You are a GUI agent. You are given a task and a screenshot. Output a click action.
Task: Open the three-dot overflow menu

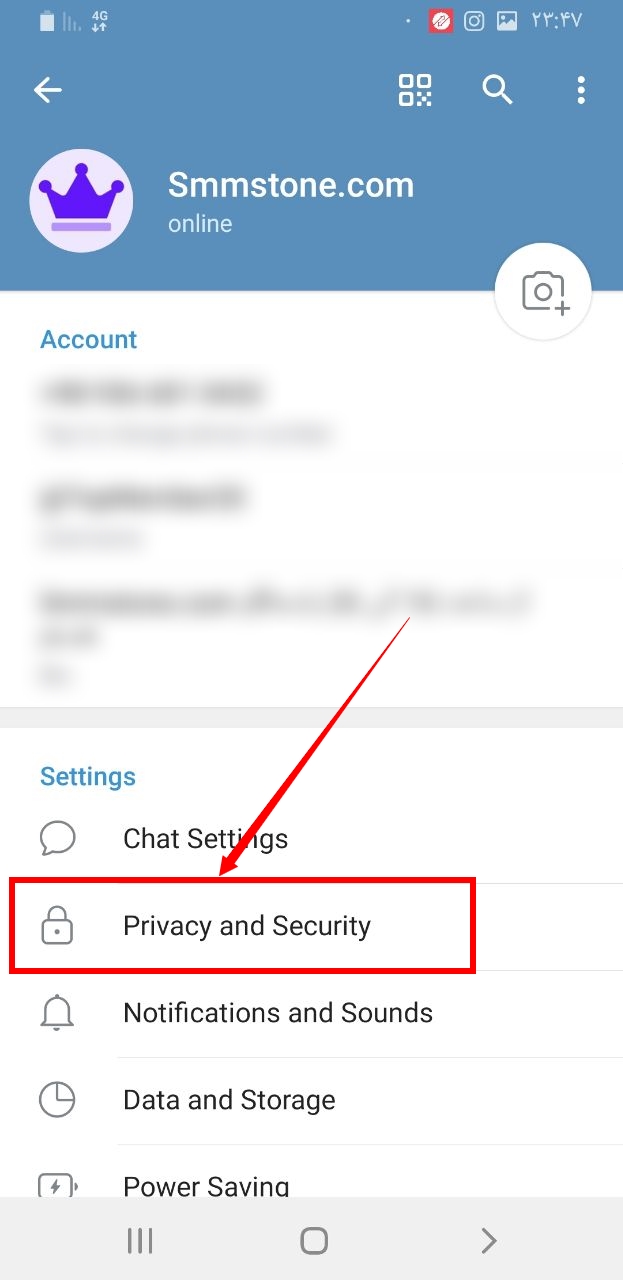click(x=581, y=90)
